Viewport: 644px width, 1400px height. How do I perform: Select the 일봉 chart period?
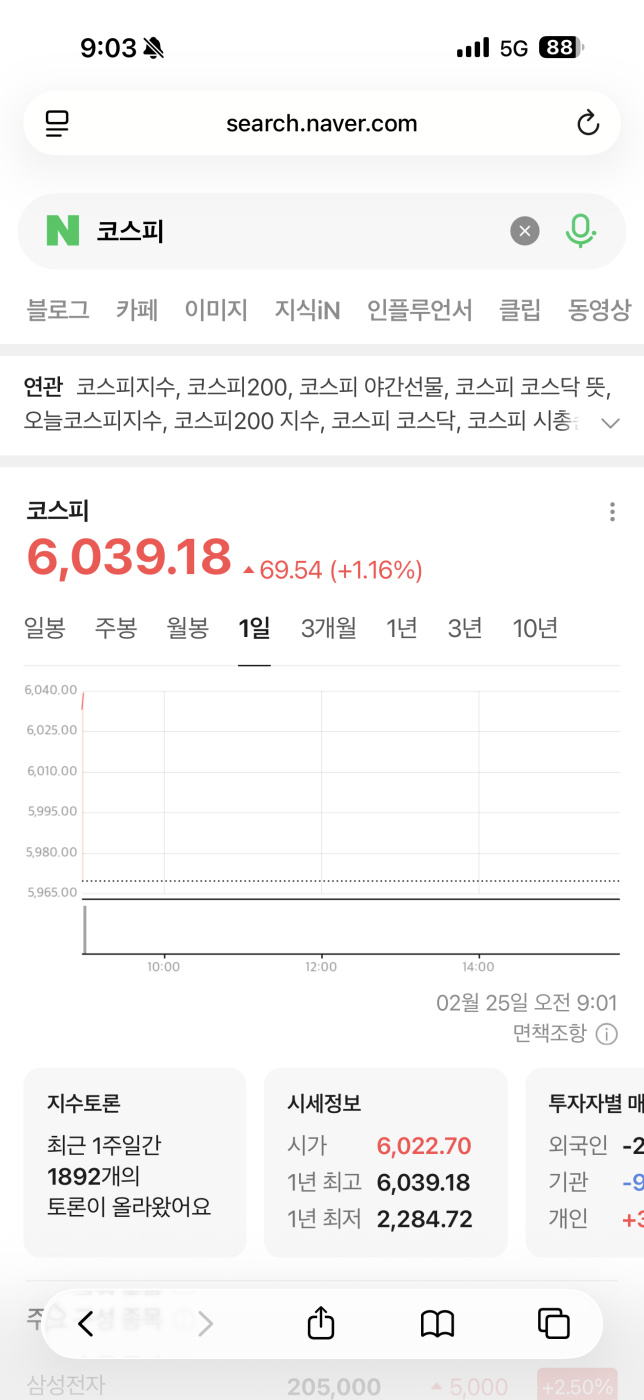pos(44,628)
